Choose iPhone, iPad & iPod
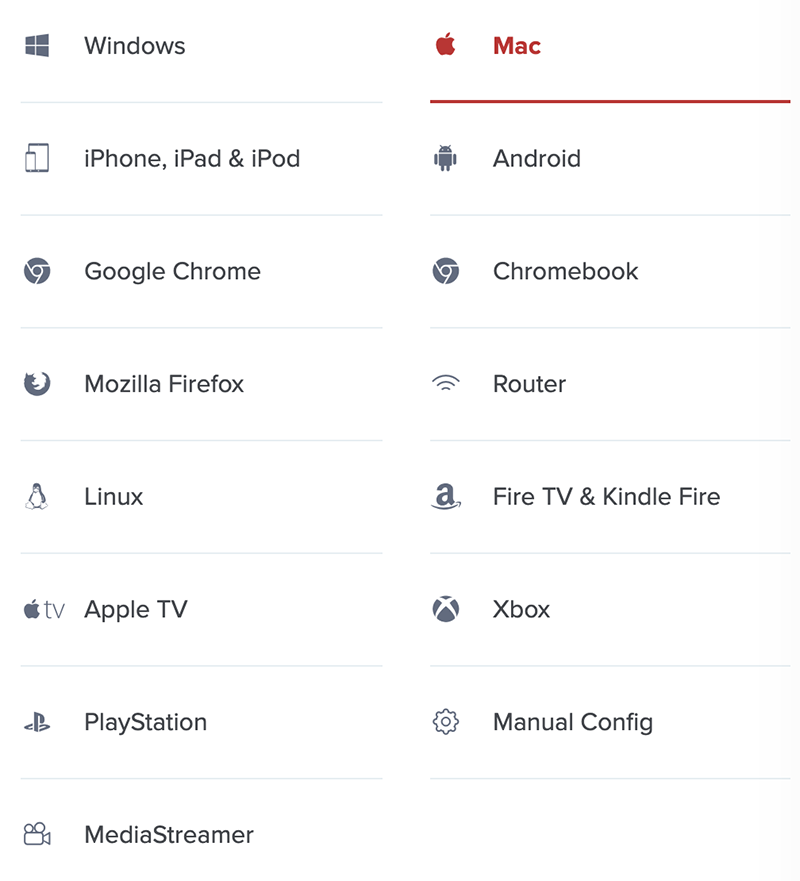The height and width of the screenshot is (881, 800). [x=191, y=159]
